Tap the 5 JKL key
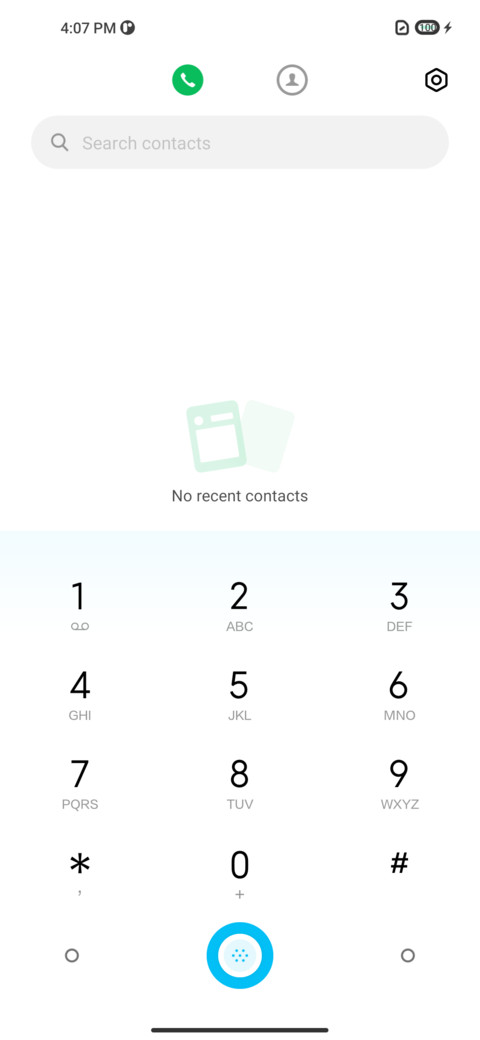Viewport: 480px width, 1040px height. [239, 696]
